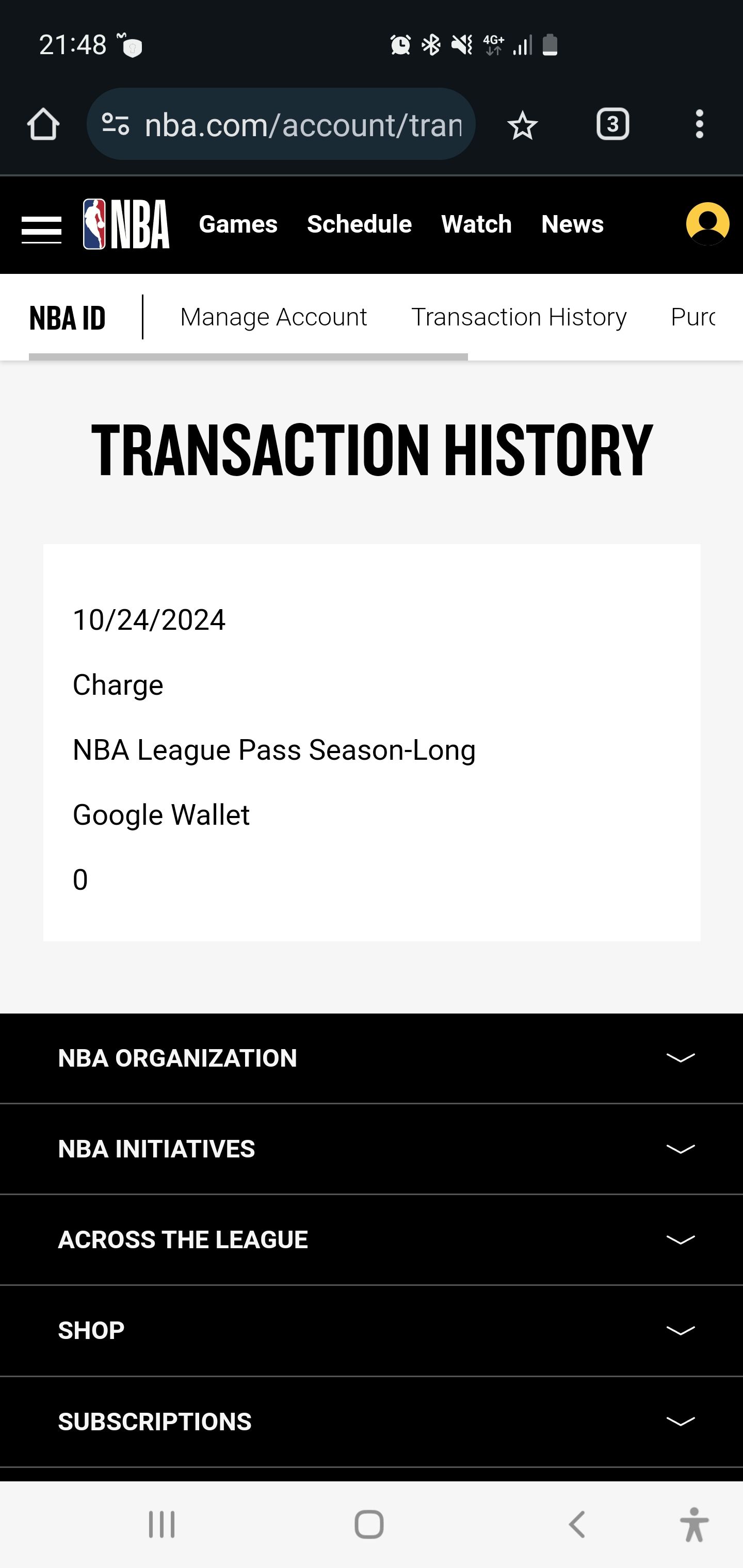This screenshot has width=743, height=1568.
Task: Open the browser home page
Action: coord(43,125)
